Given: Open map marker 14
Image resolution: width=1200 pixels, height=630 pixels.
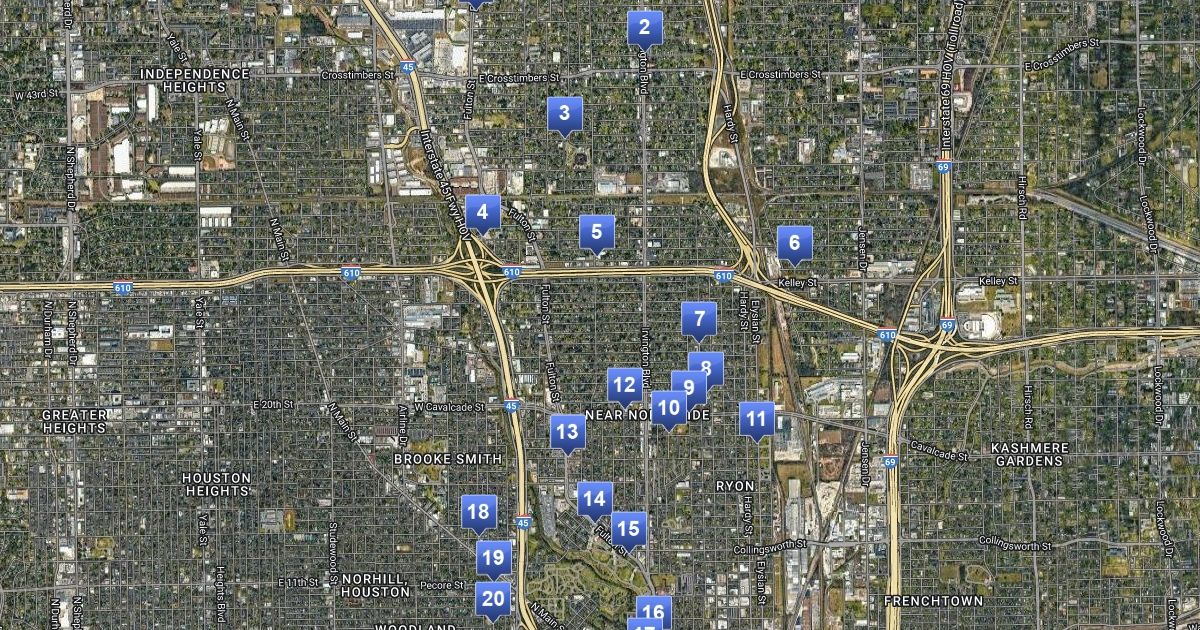Looking at the screenshot, I should coord(594,498).
